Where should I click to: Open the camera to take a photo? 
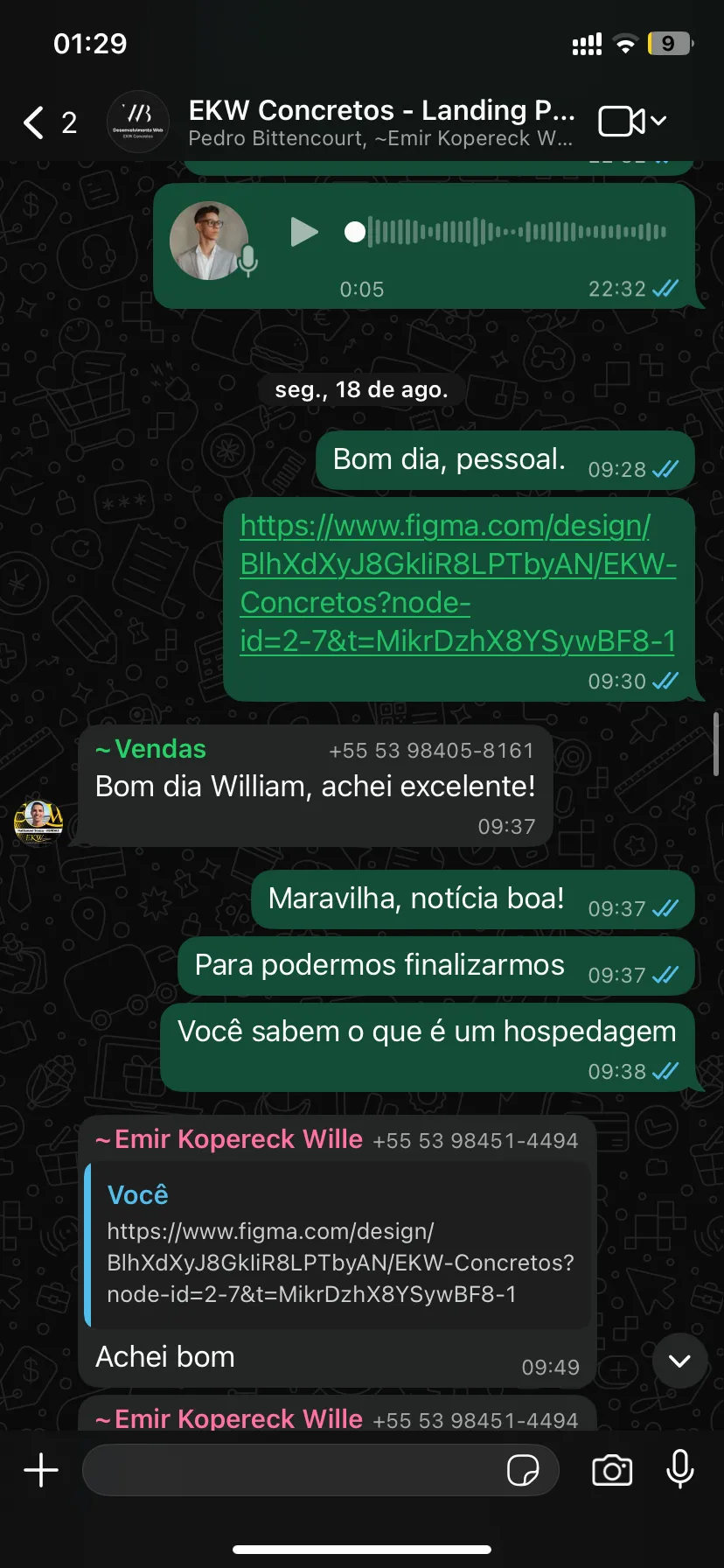[x=612, y=1470]
